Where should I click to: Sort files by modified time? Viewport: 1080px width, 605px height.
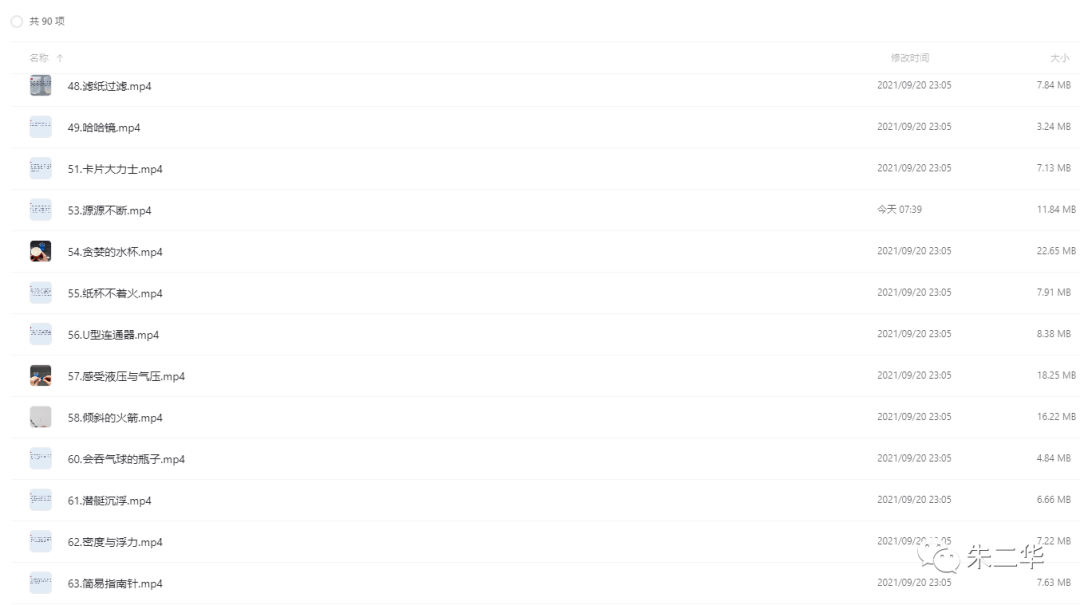coord(909,58)
